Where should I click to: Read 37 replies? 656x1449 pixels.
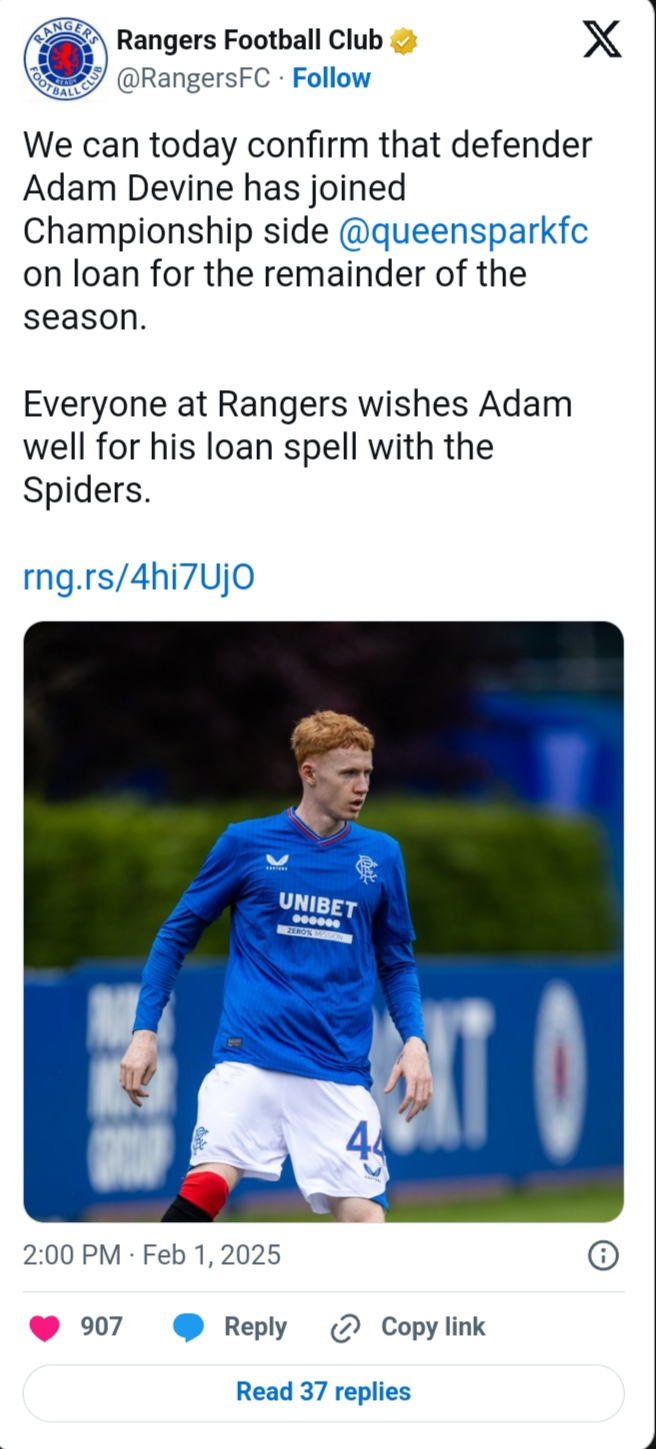(x=323, y=1391)
